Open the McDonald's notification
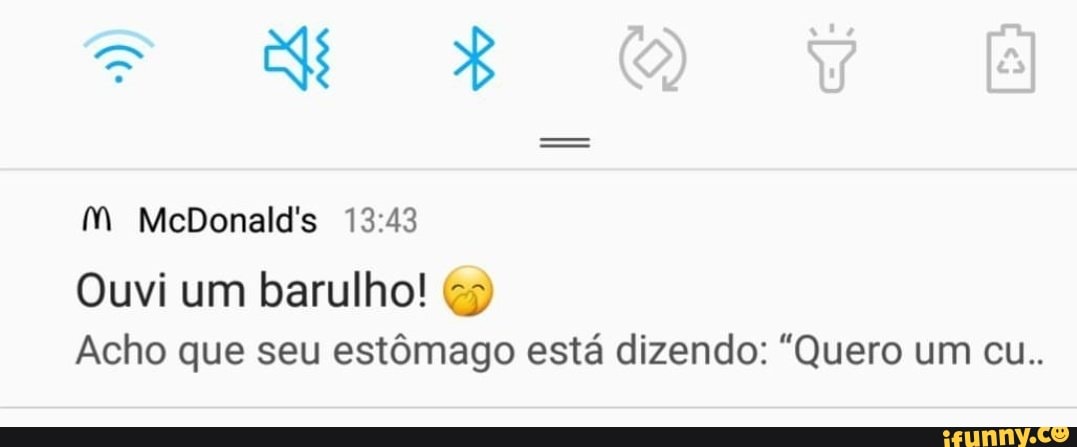Screen dimensions: 1077x447 [540, 290]
